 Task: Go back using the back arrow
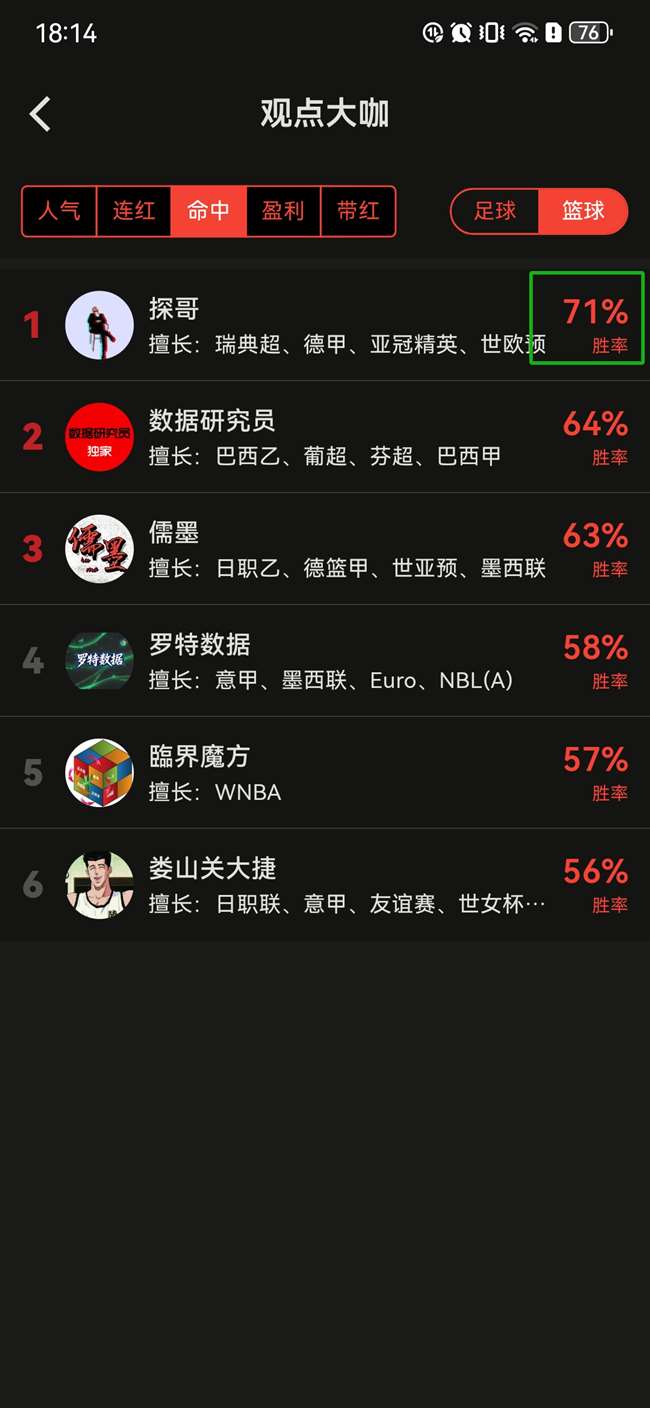(x=40, y=114)
